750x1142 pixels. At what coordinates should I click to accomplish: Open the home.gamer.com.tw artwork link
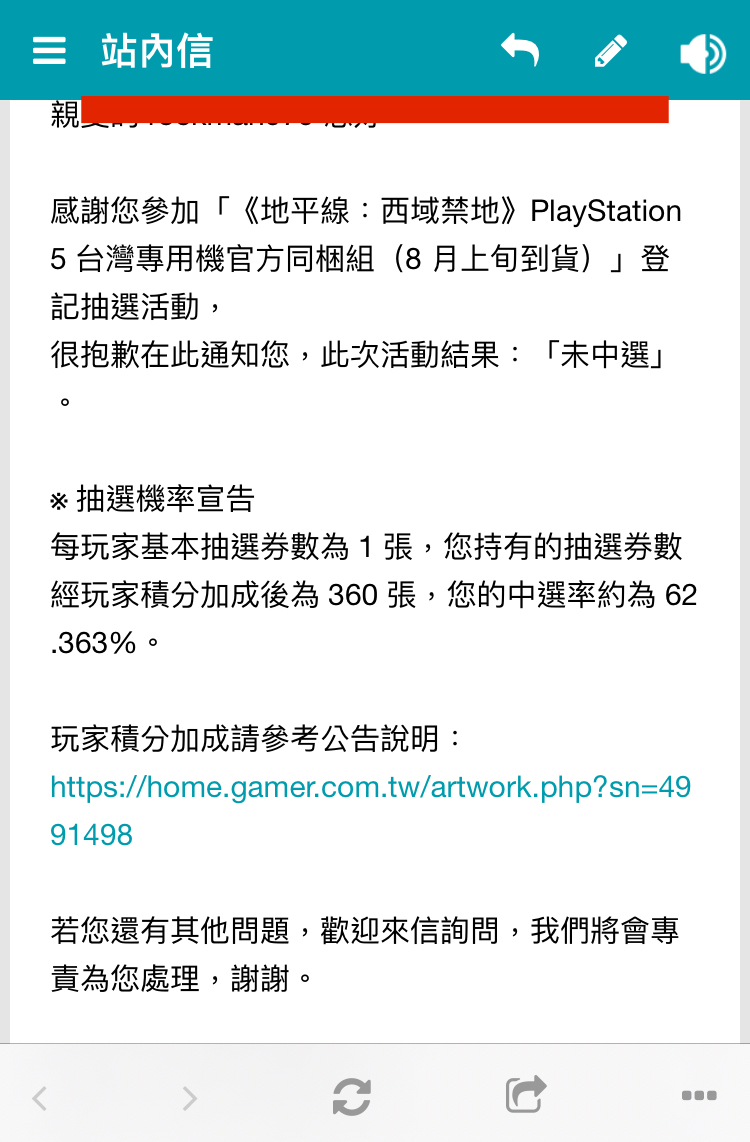click(369, 788)
